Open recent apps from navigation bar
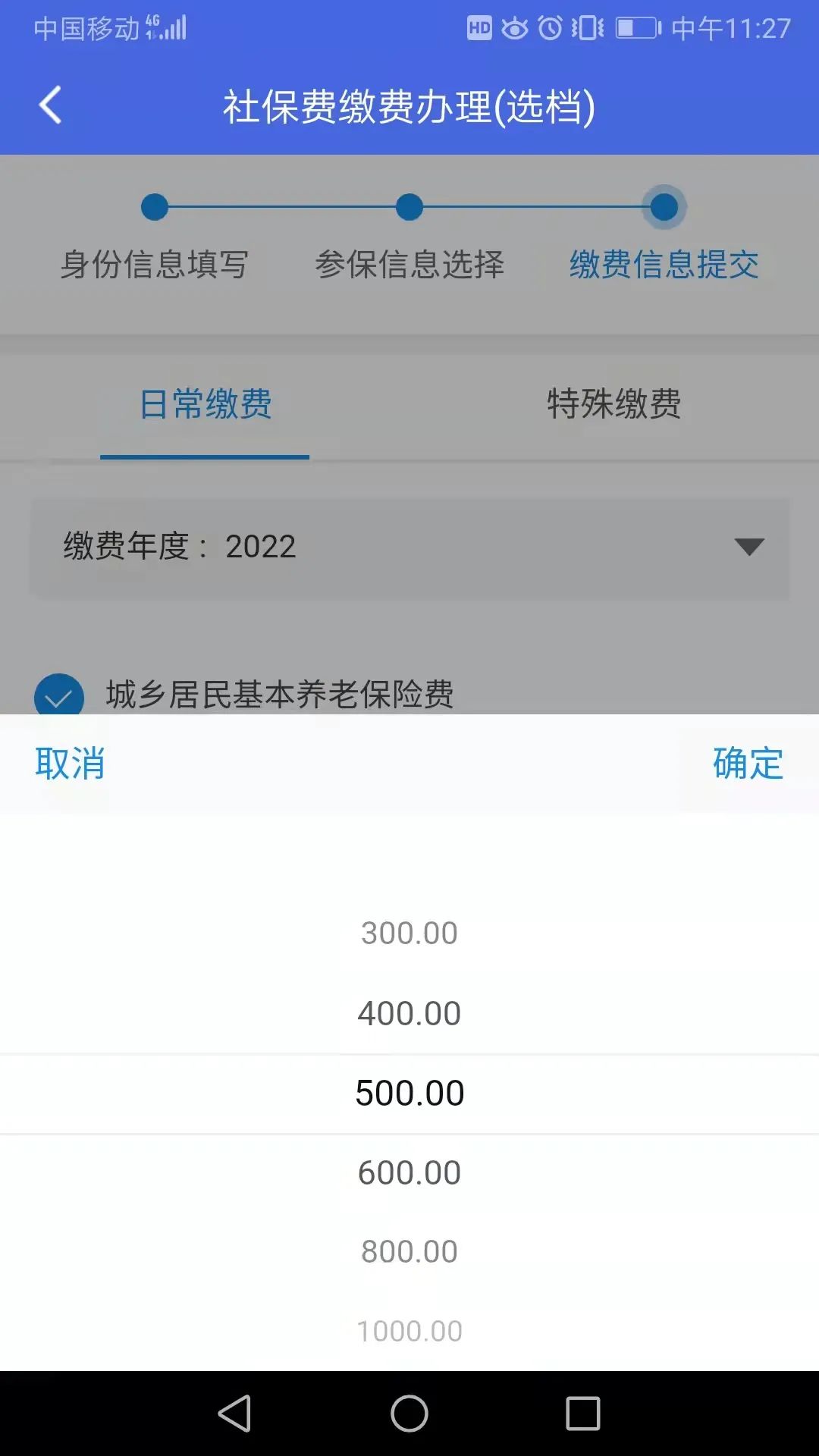The height and width of the screenshot is (1456, 819). point(583,1414)
